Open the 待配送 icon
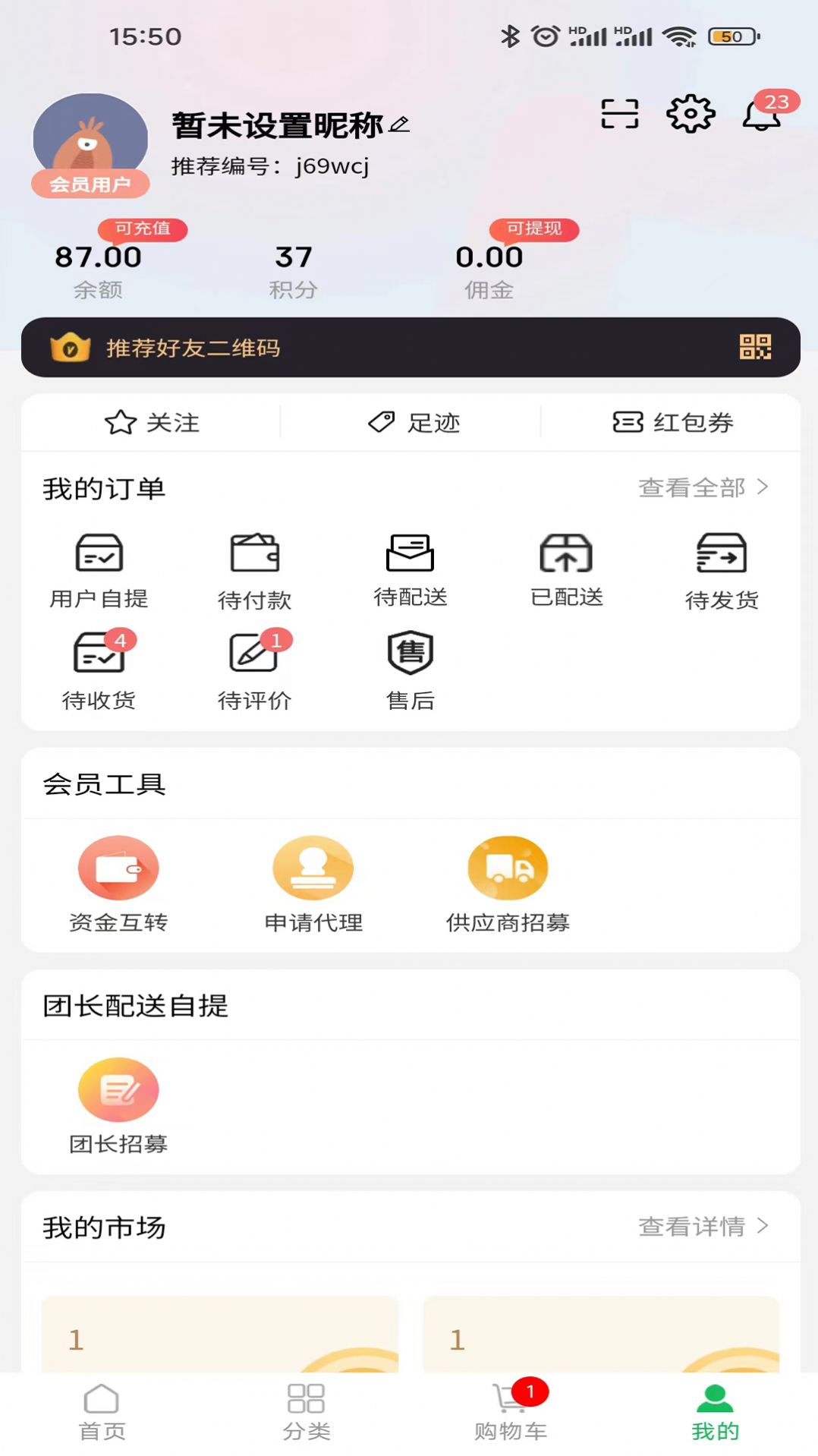The width and height of the screenshot is (818, 1456). click(x=411, y=555)
